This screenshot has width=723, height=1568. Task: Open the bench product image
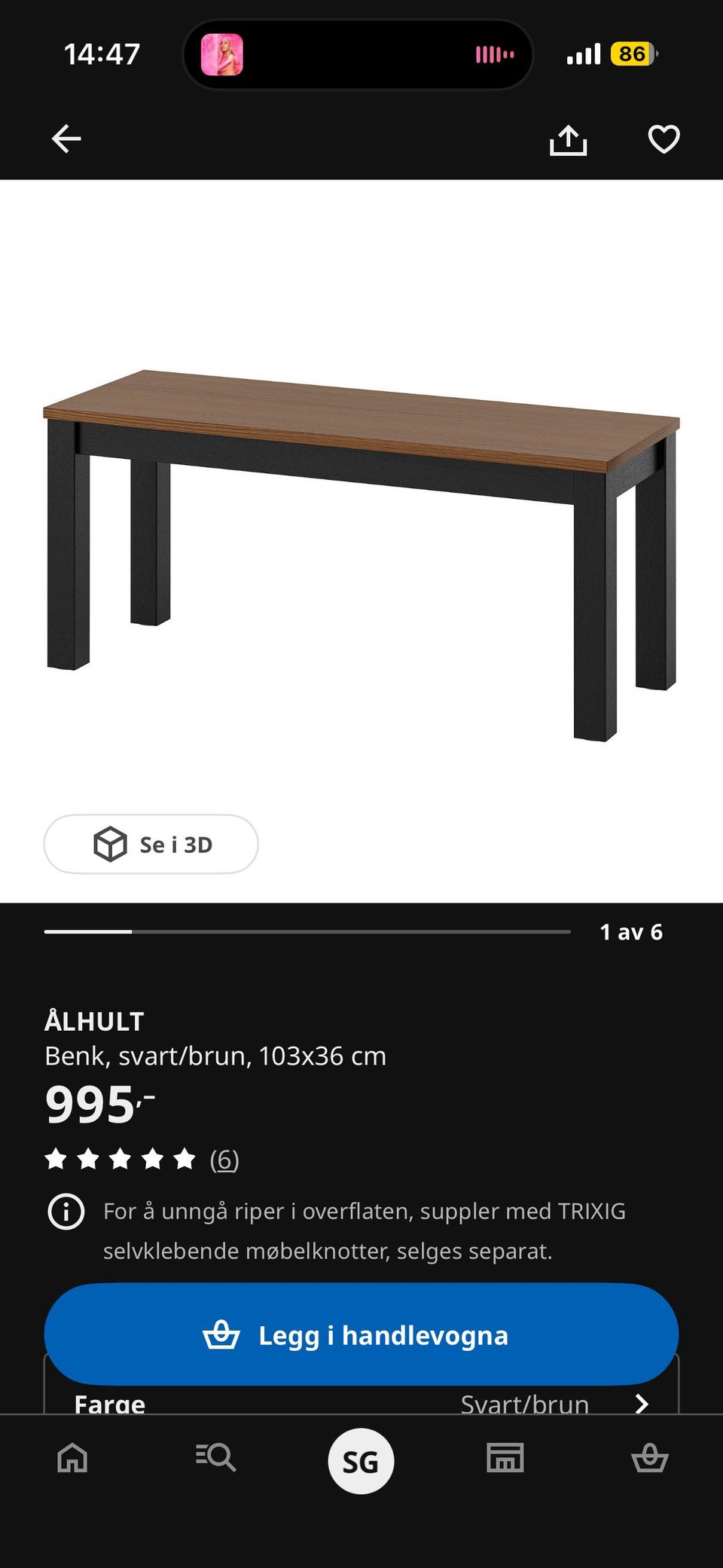(361, 556)
